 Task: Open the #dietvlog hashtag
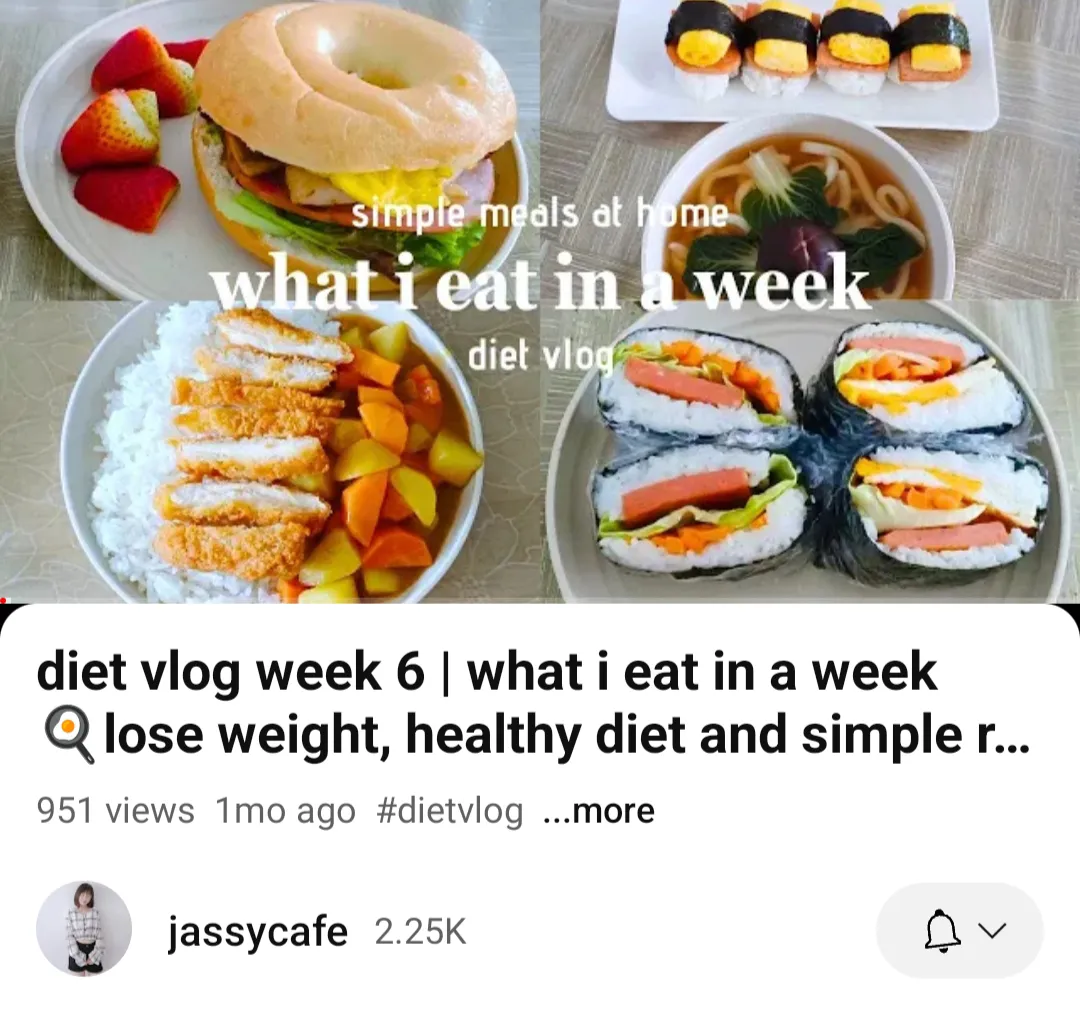point(449,811)
